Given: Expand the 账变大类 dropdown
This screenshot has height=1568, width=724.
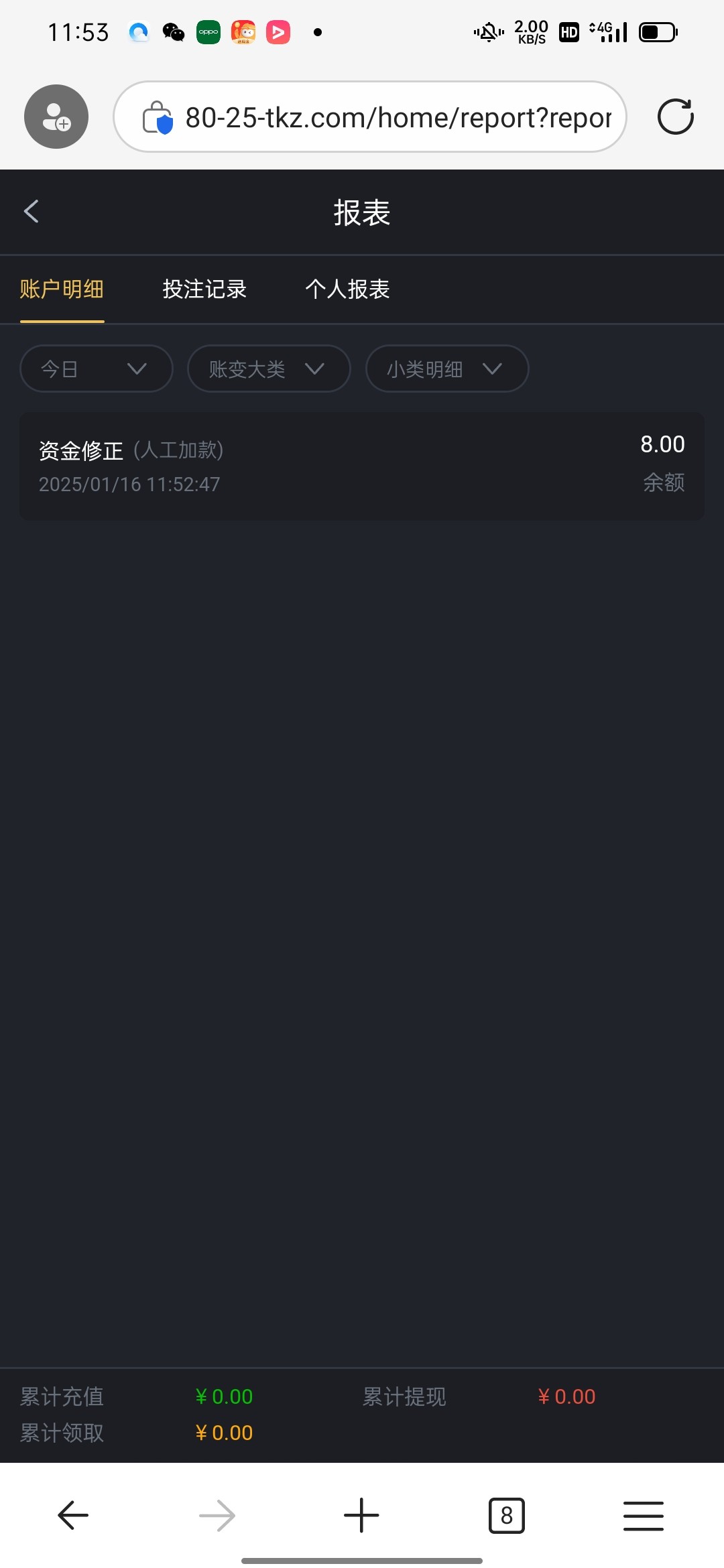Looking at the screenshot, I should tap(269, 369).
